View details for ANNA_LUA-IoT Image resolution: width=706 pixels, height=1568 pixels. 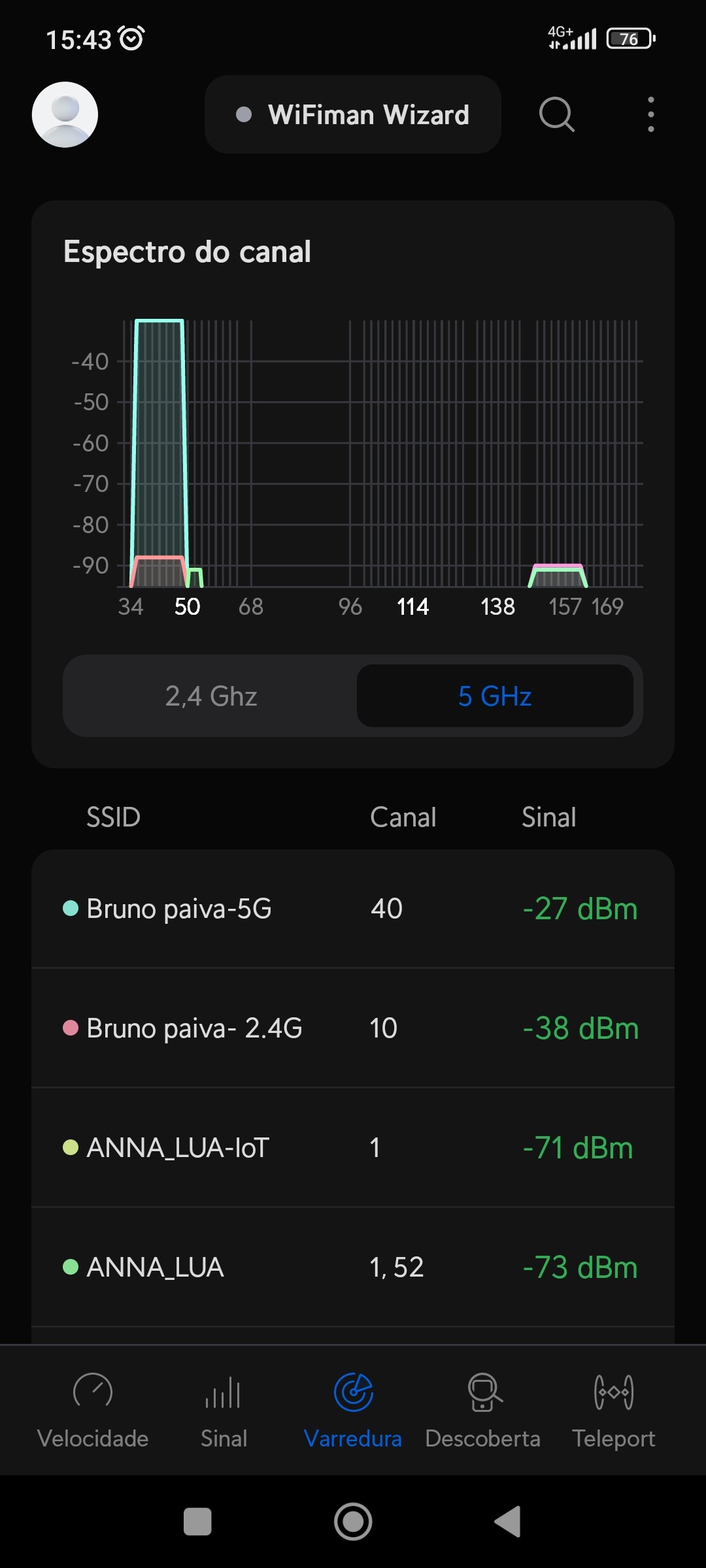(353, 1148)
